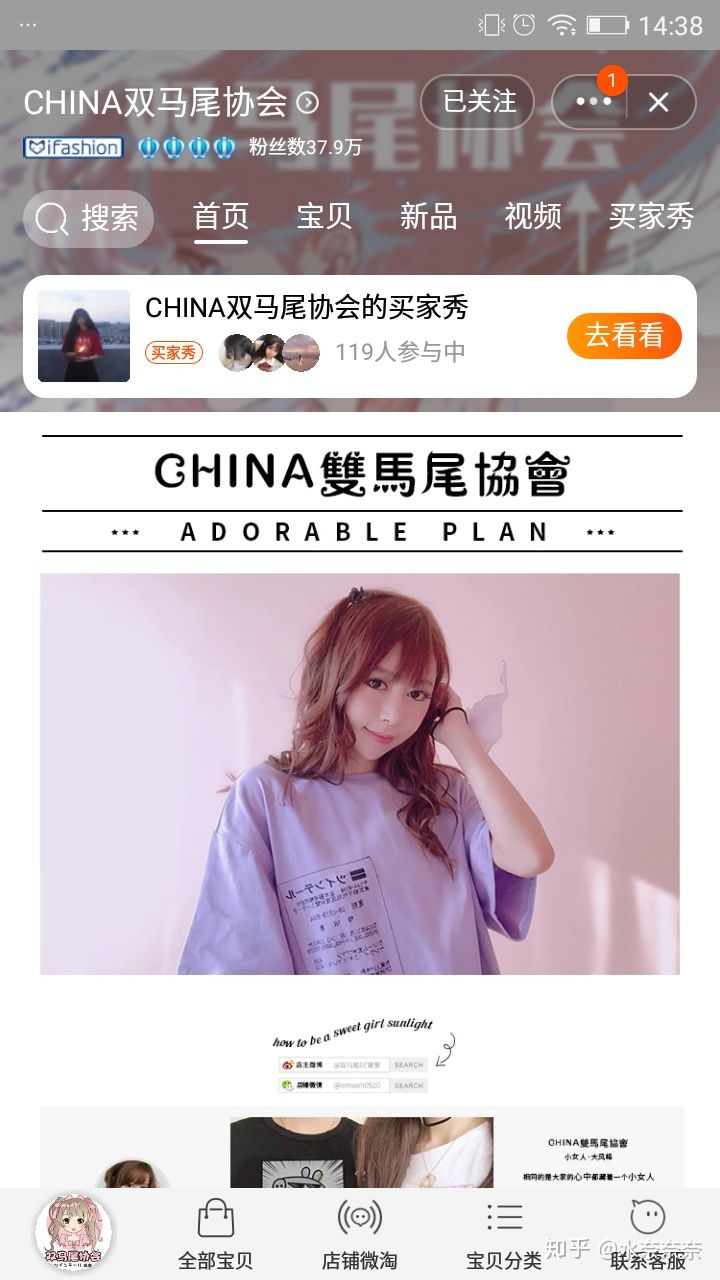Tap the 已关注 follow button
720x1280 pixels.
[478, 102]
